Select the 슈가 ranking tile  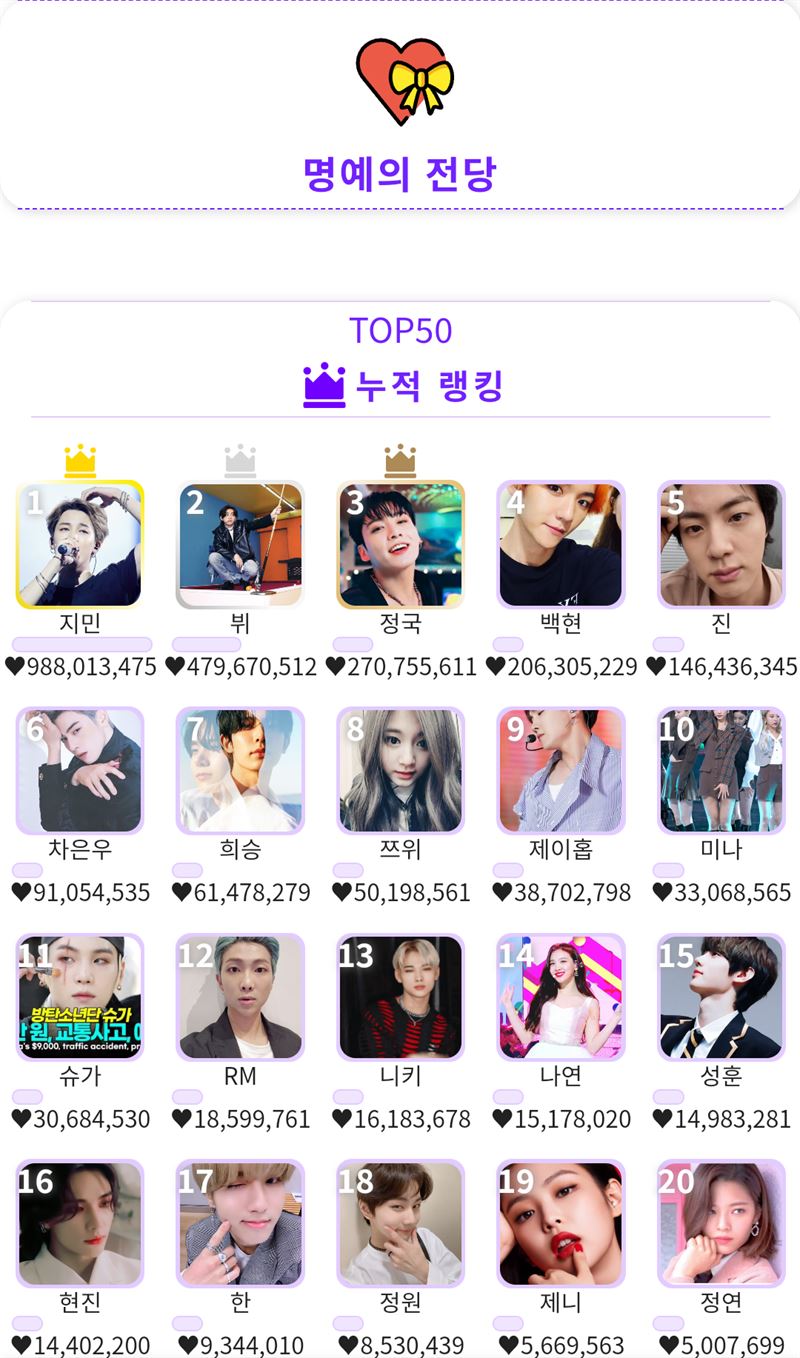click(80, 998)
